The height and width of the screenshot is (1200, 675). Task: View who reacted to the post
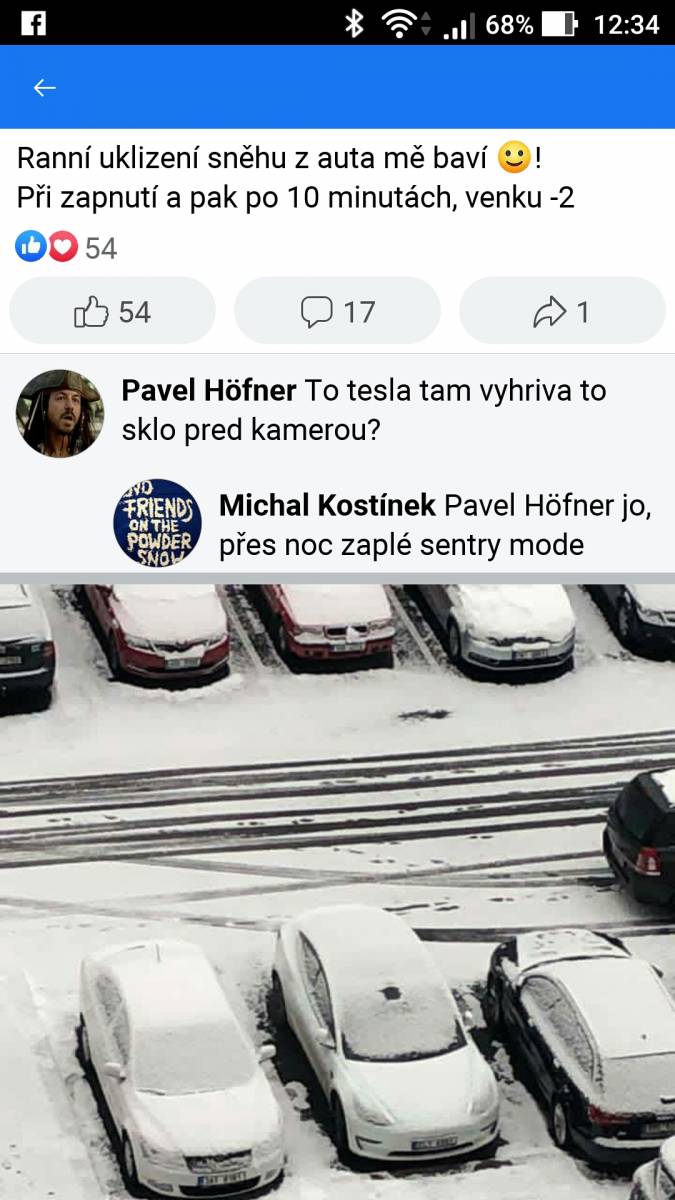(66, 247)
